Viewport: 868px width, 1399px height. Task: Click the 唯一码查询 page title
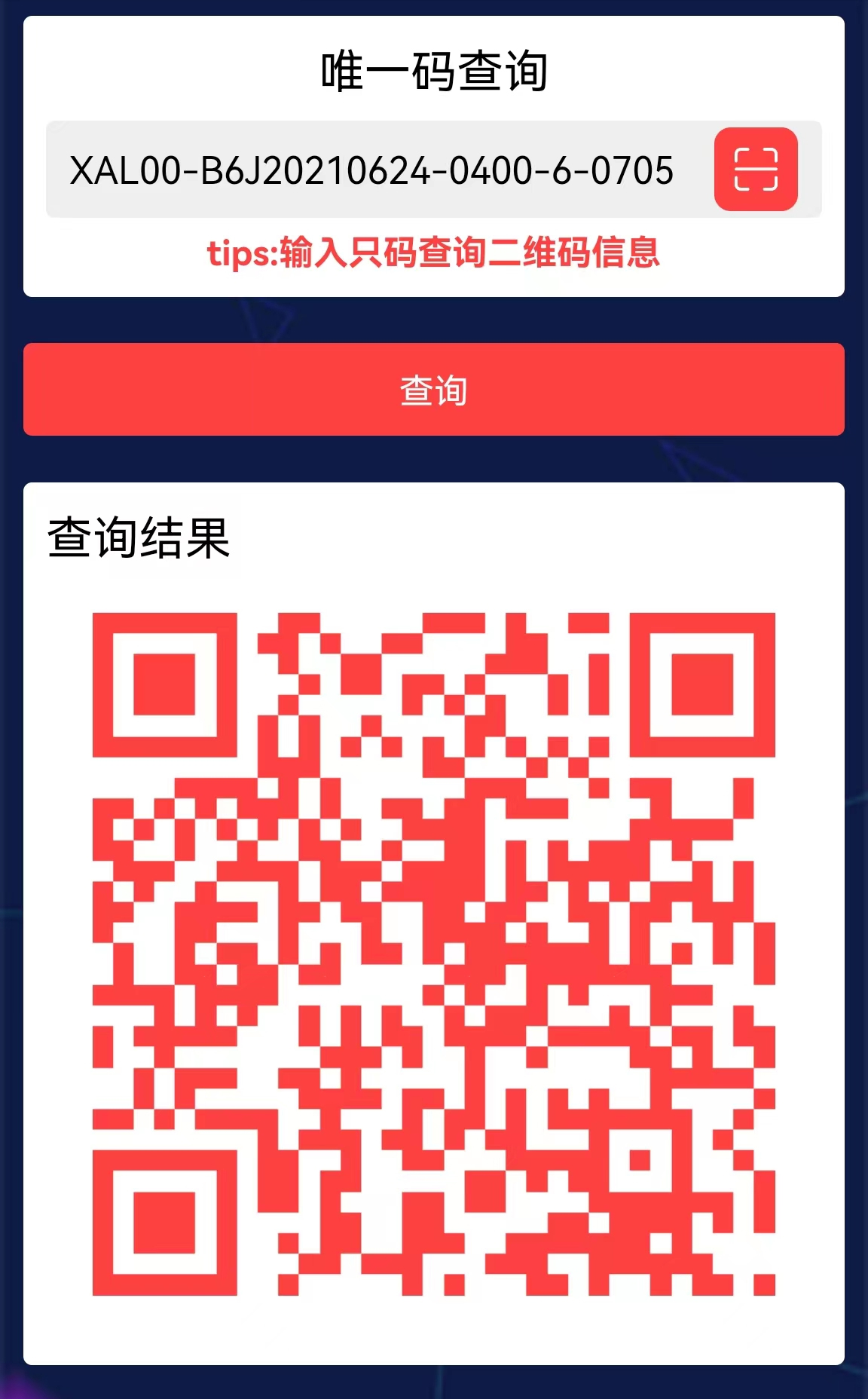434,69
